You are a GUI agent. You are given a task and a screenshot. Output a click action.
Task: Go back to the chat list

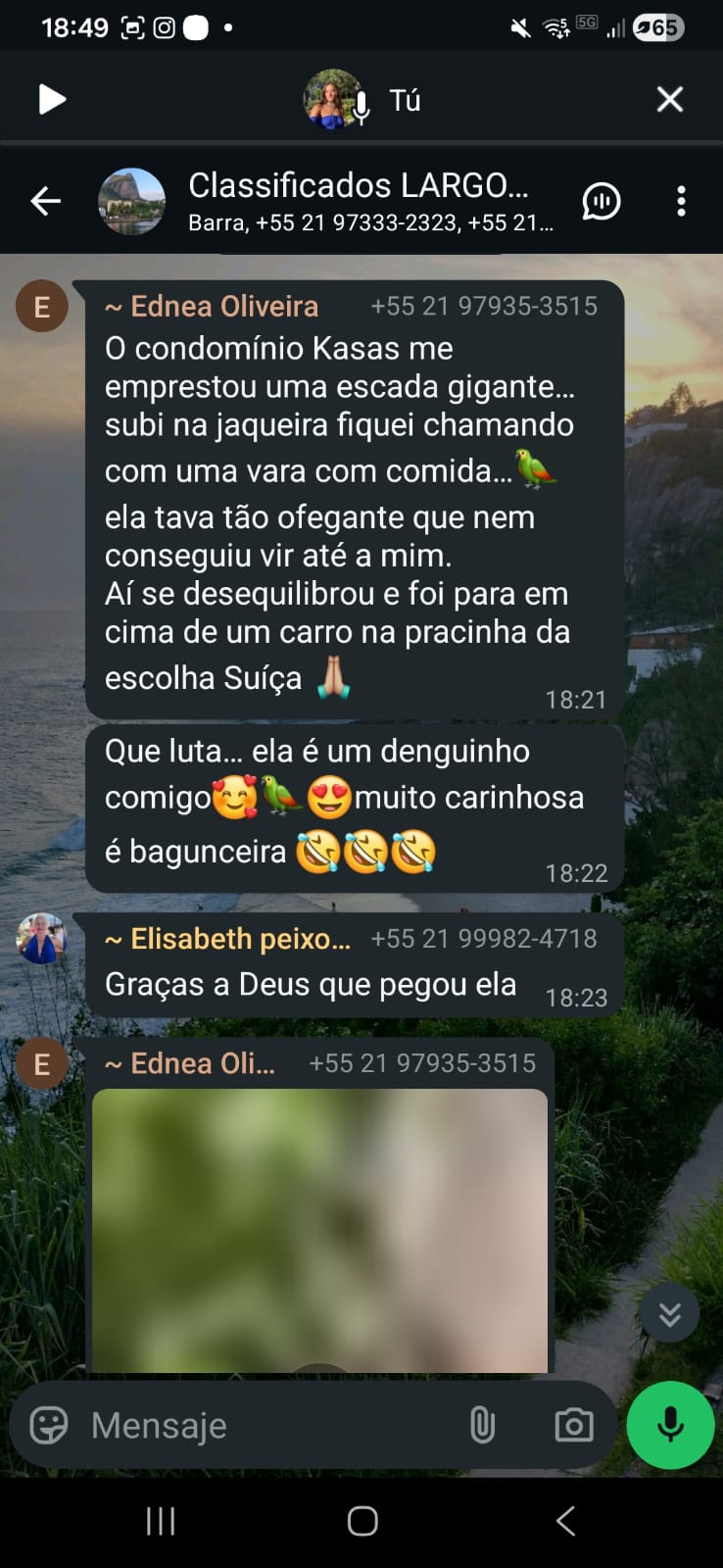click(x=45, y=202)
